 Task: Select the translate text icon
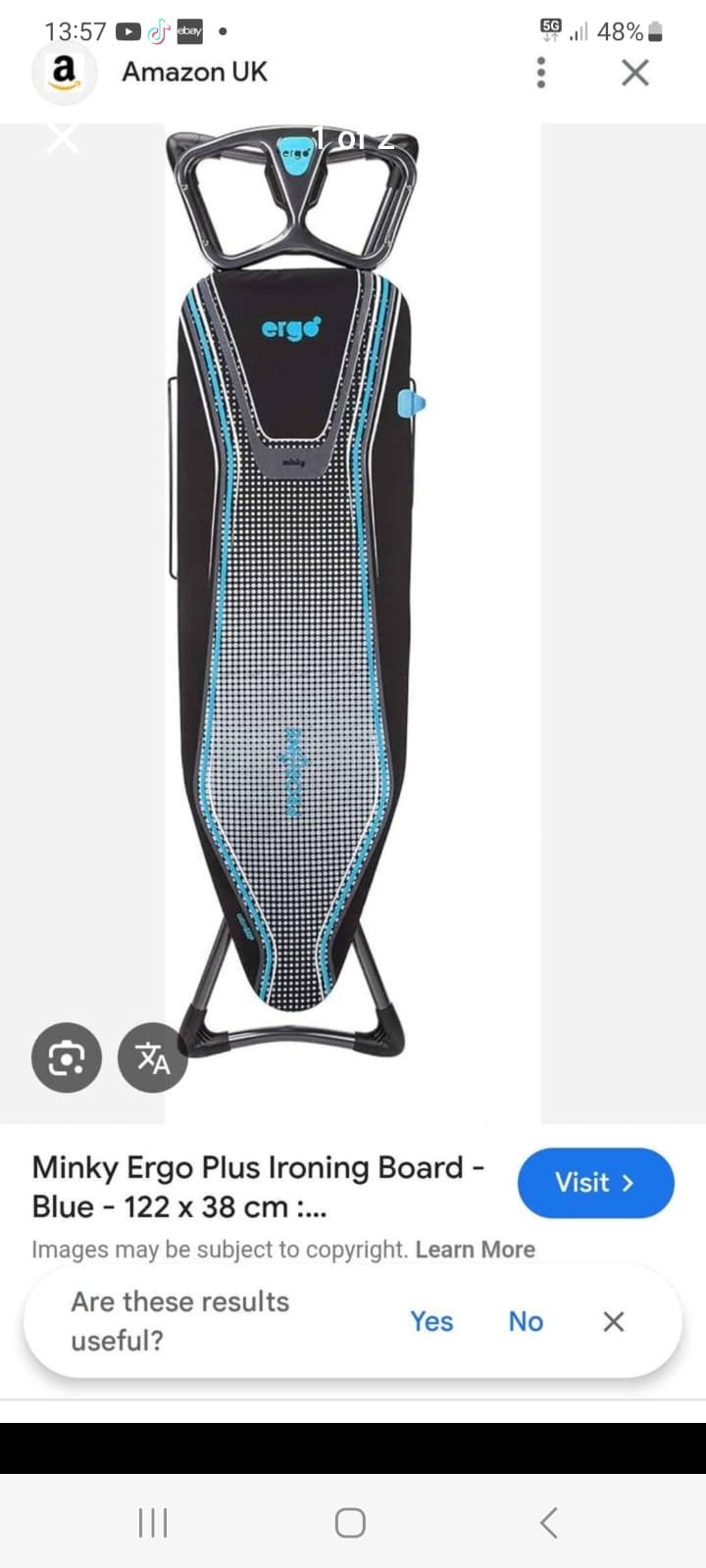click(152, 1057)
